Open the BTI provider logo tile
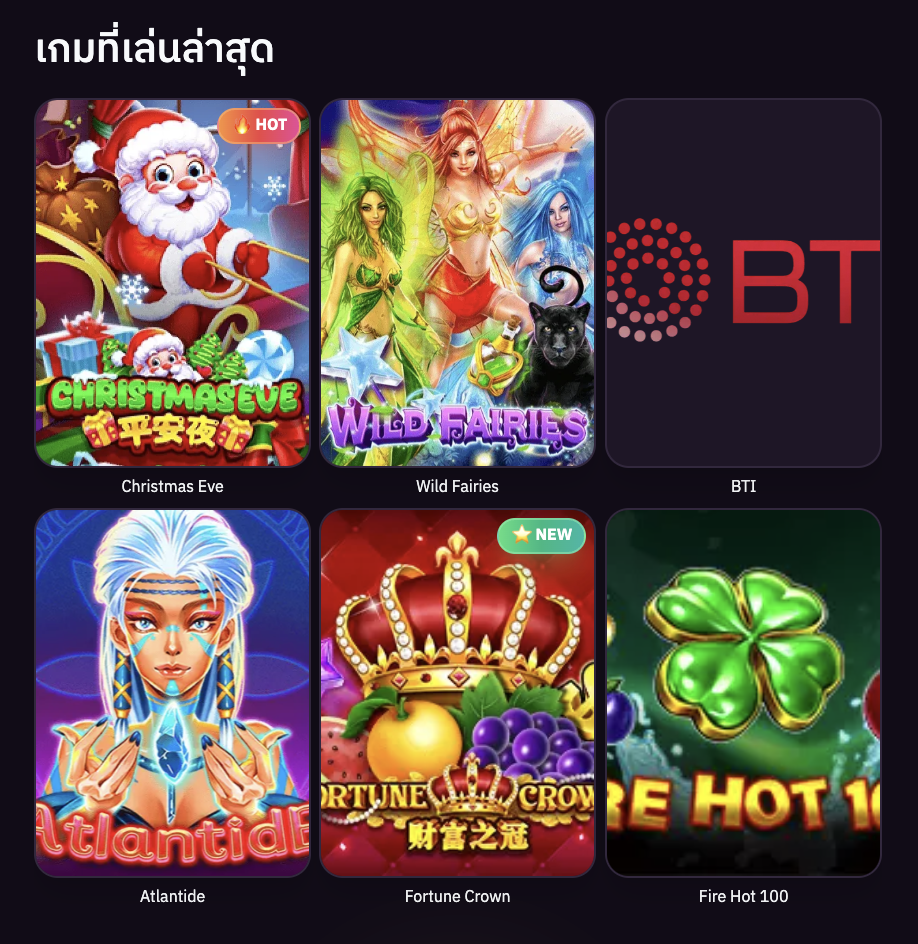Image resolution: width=918 pixels, height=944 pixels. tap(743, 283)
